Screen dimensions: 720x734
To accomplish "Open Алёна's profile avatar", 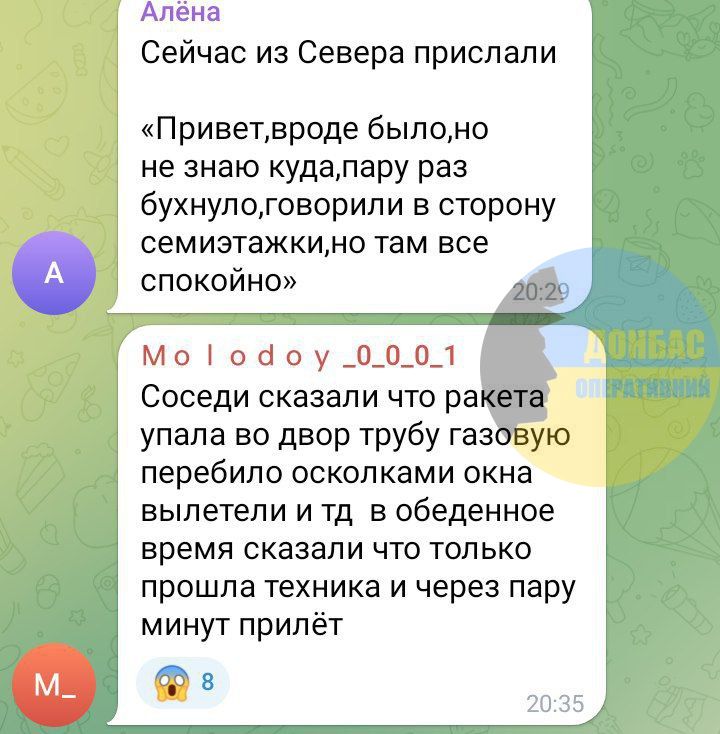I will [54, 273].
